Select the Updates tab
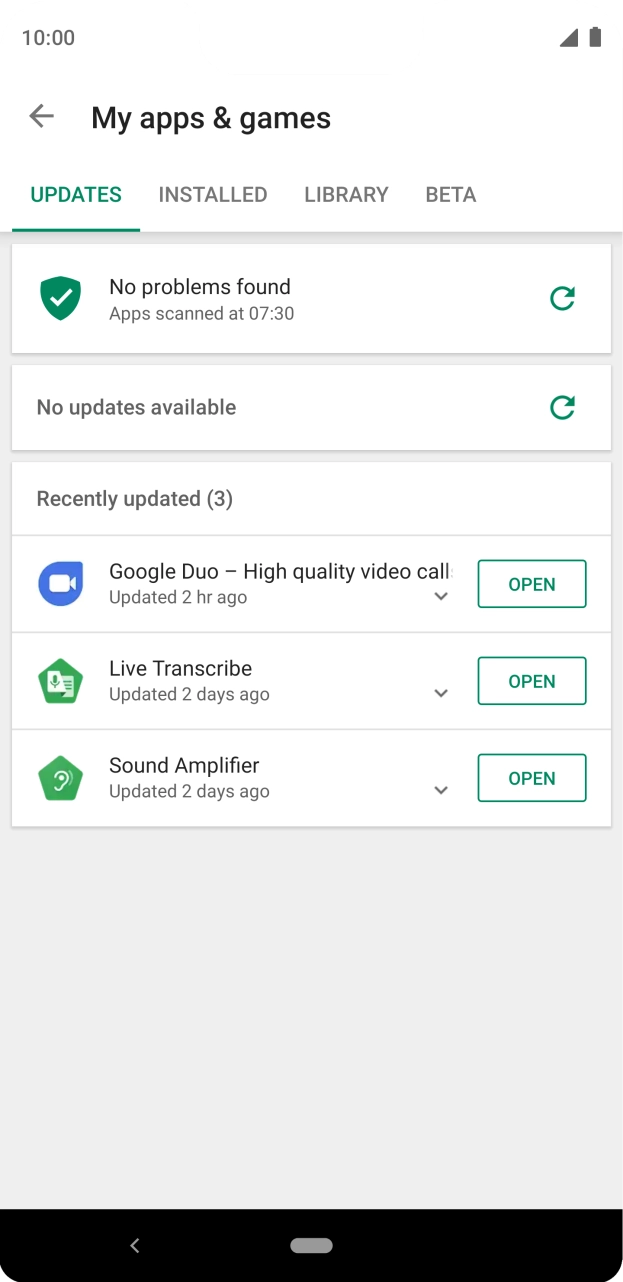 click(x=76, y=194)
